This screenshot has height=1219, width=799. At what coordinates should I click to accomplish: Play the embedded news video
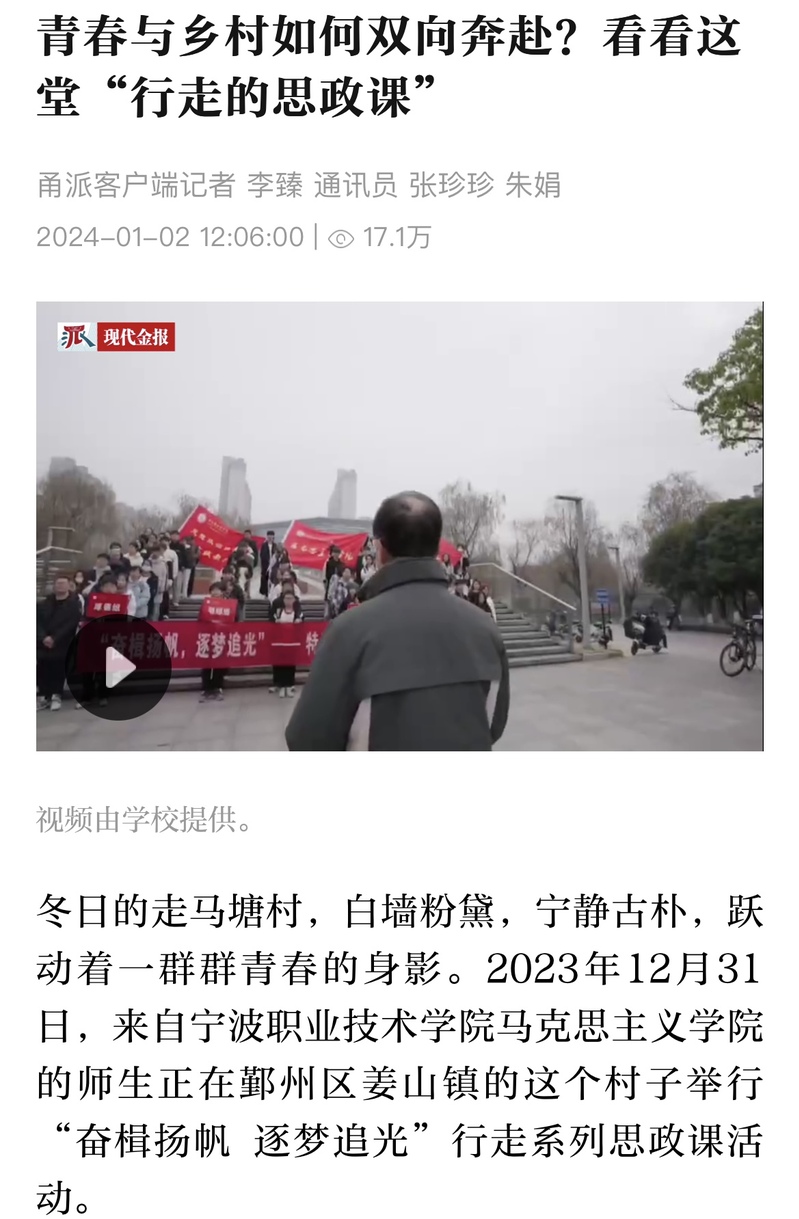(119, 667)
